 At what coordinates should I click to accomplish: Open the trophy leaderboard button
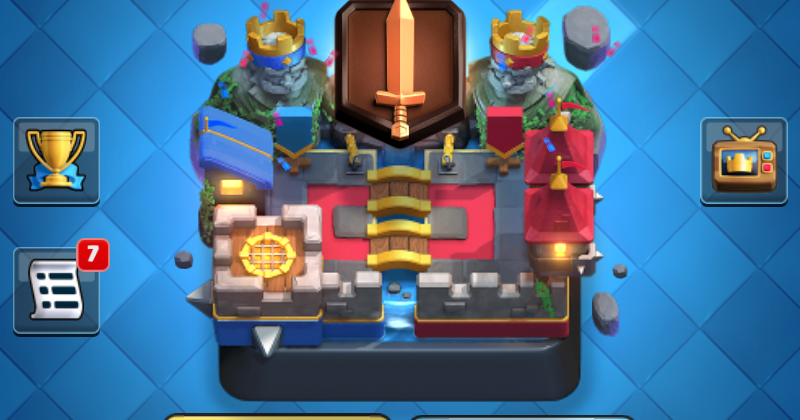pyautogui.click(x=56, y=160)
